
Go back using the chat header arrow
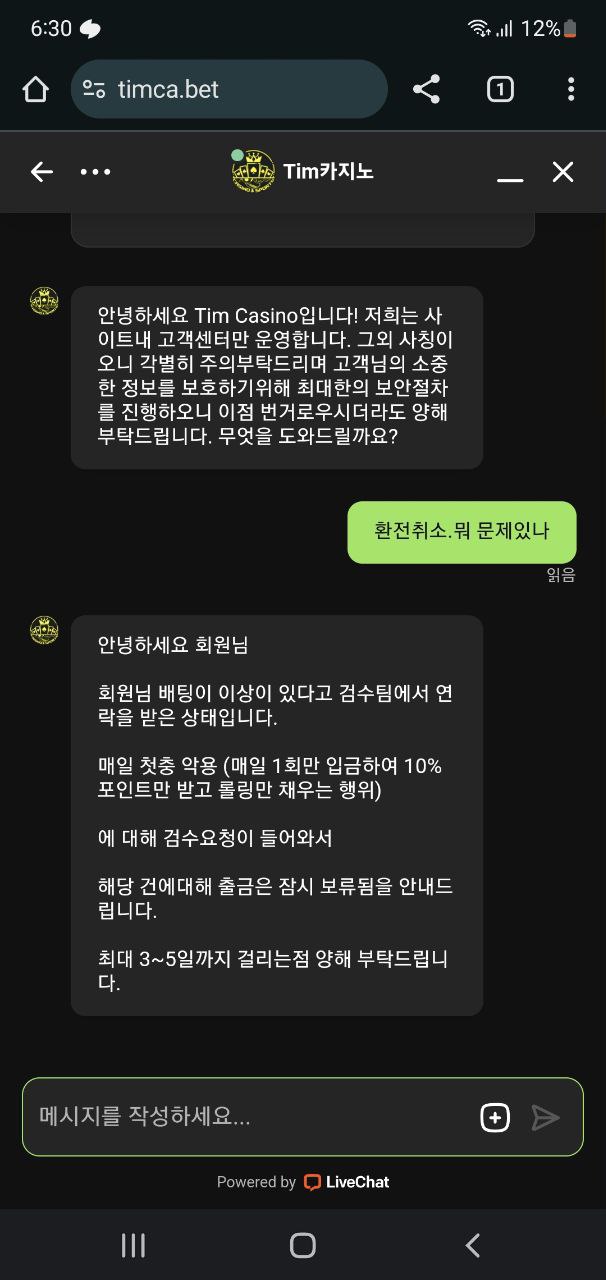click(41, 172)
